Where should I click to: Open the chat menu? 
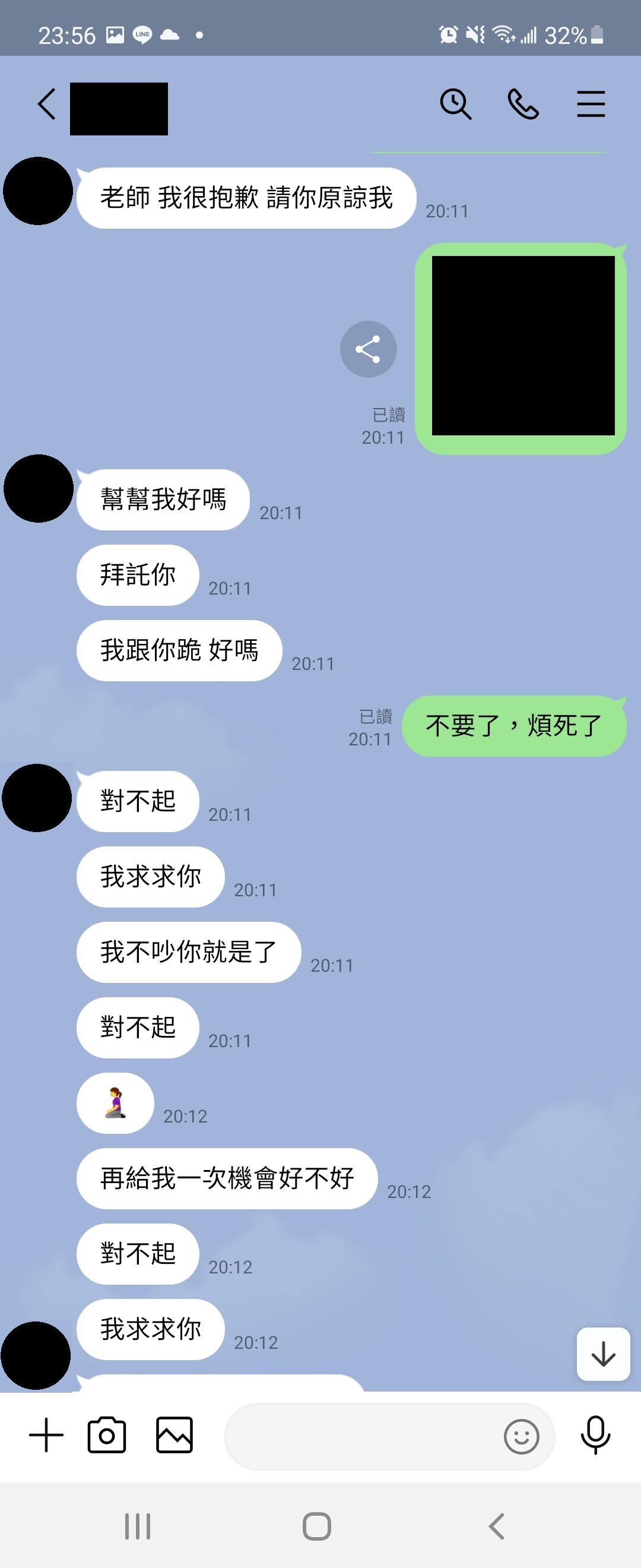pos(590,104)
